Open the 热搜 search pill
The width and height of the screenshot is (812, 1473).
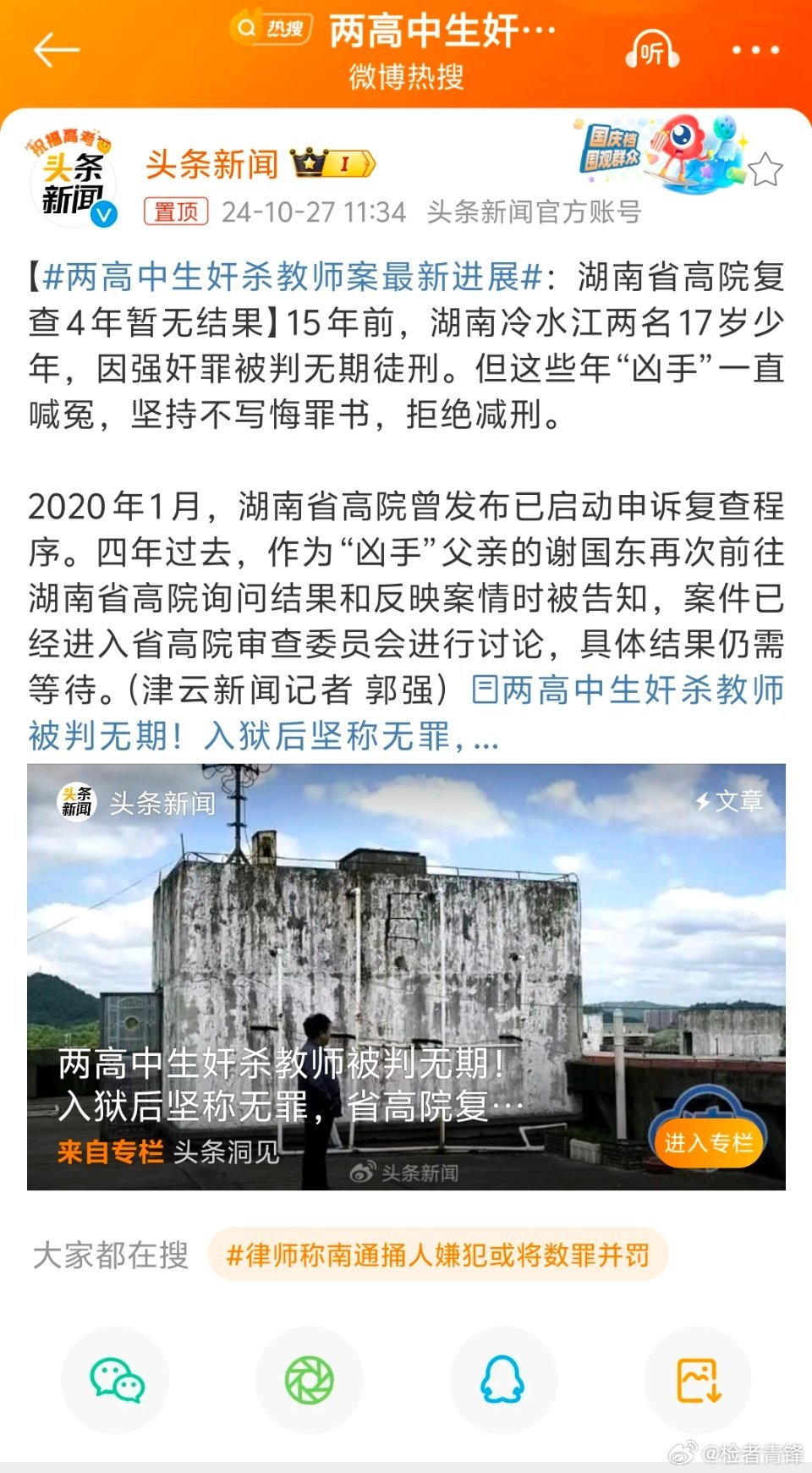(271, 30)
